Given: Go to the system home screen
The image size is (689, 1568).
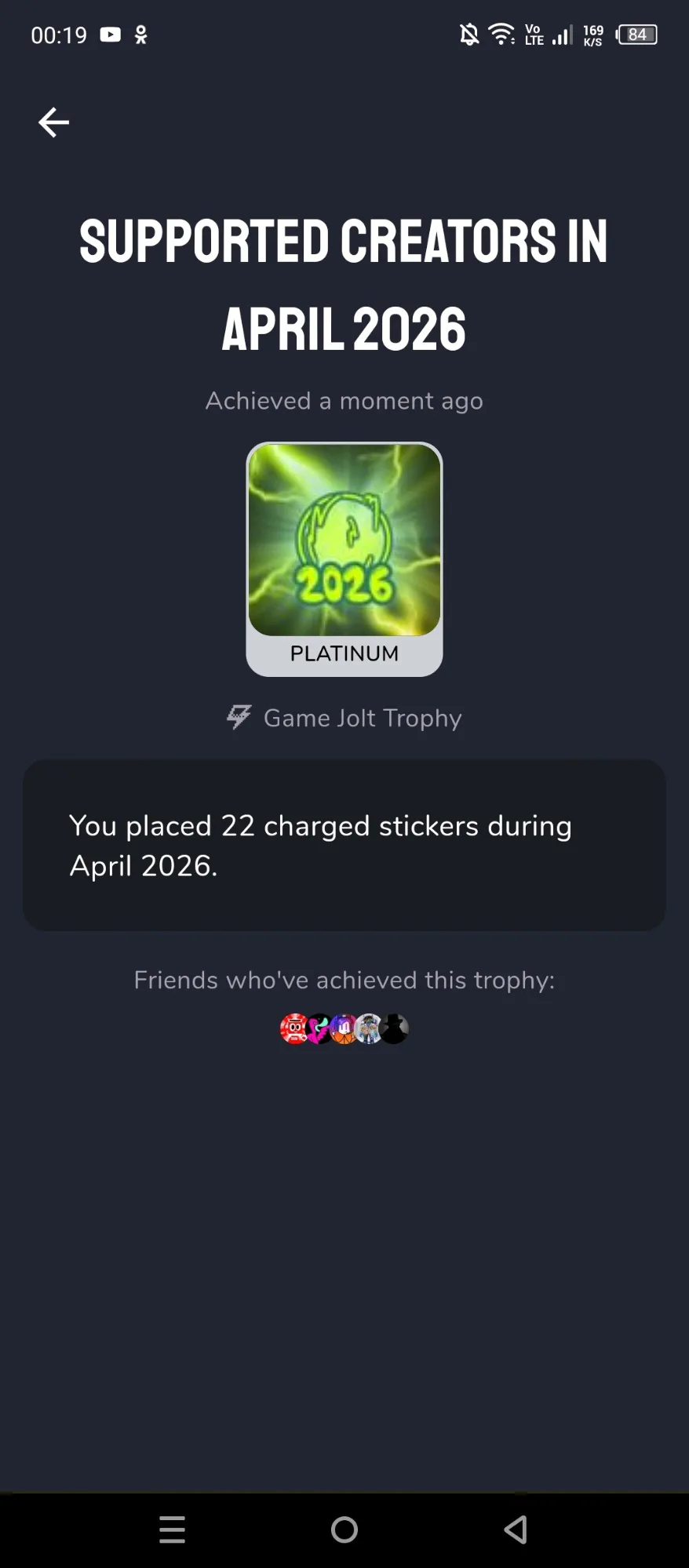Looking at the screenshot, I should (344, 1529).
